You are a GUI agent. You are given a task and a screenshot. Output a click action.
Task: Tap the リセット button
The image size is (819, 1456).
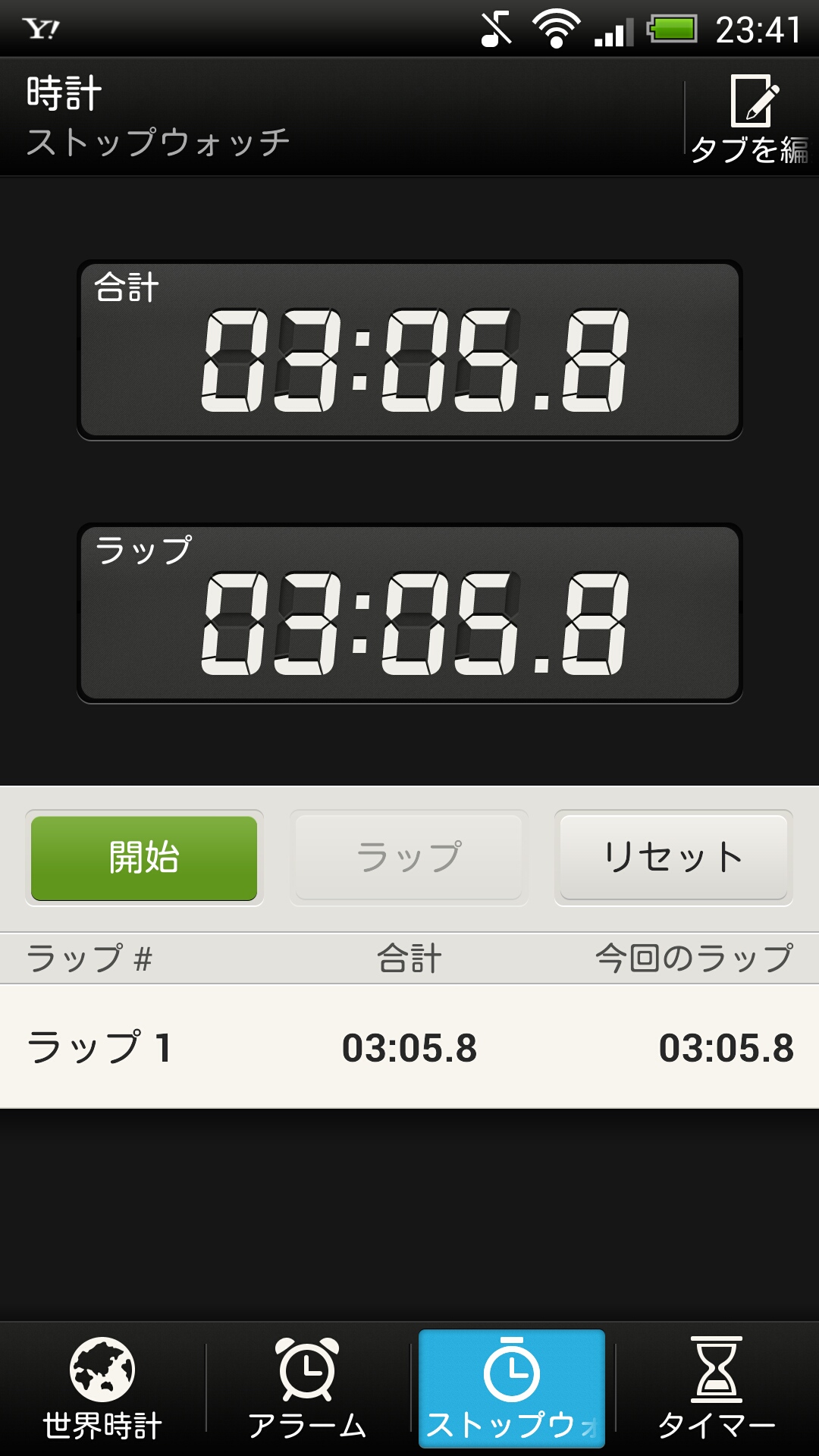pos(673,858)
